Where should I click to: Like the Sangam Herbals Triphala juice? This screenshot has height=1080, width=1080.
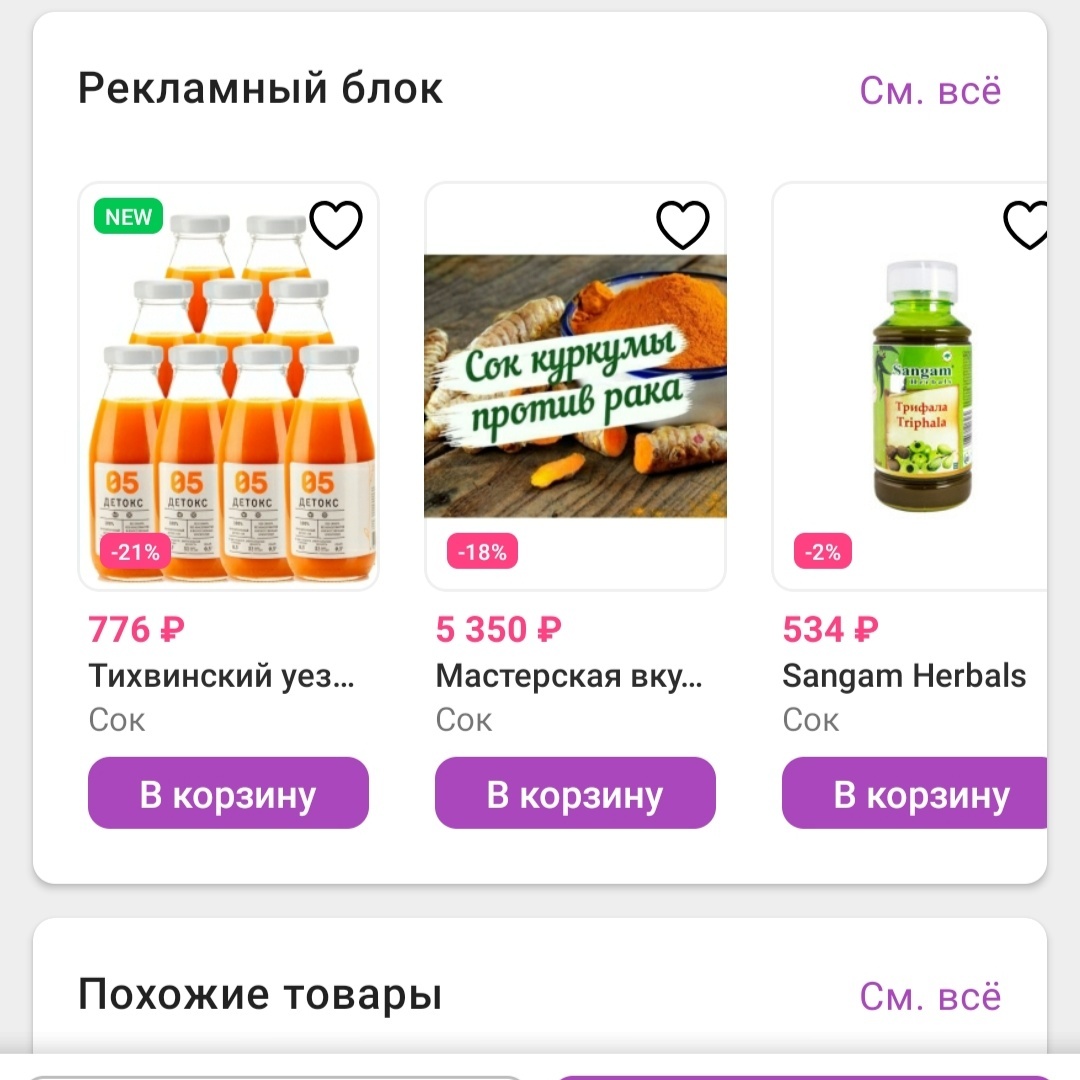coord(1027,225)
